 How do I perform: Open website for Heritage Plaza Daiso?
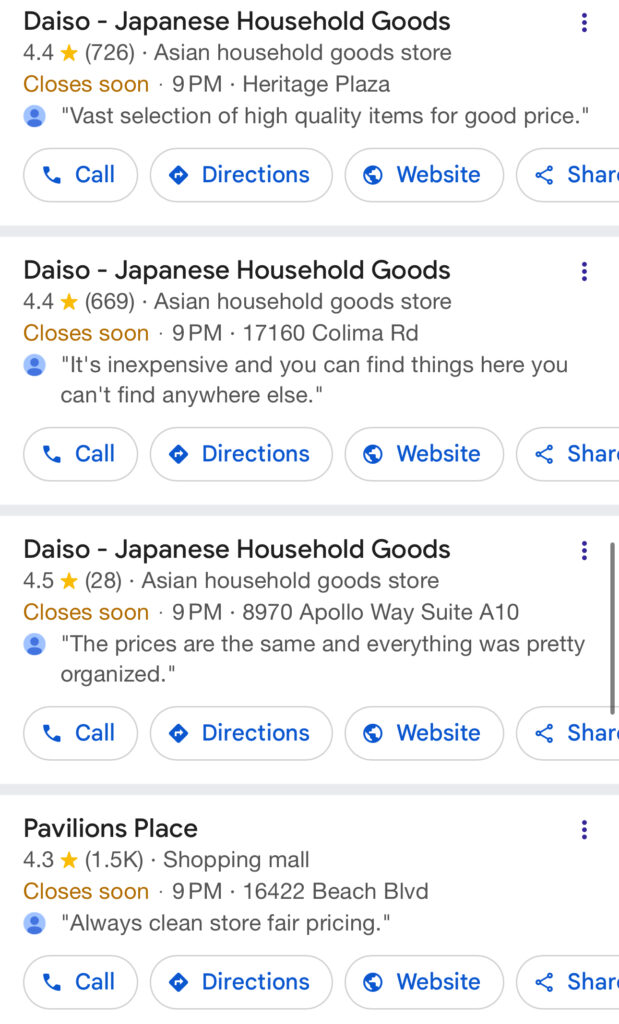(424, 175)
